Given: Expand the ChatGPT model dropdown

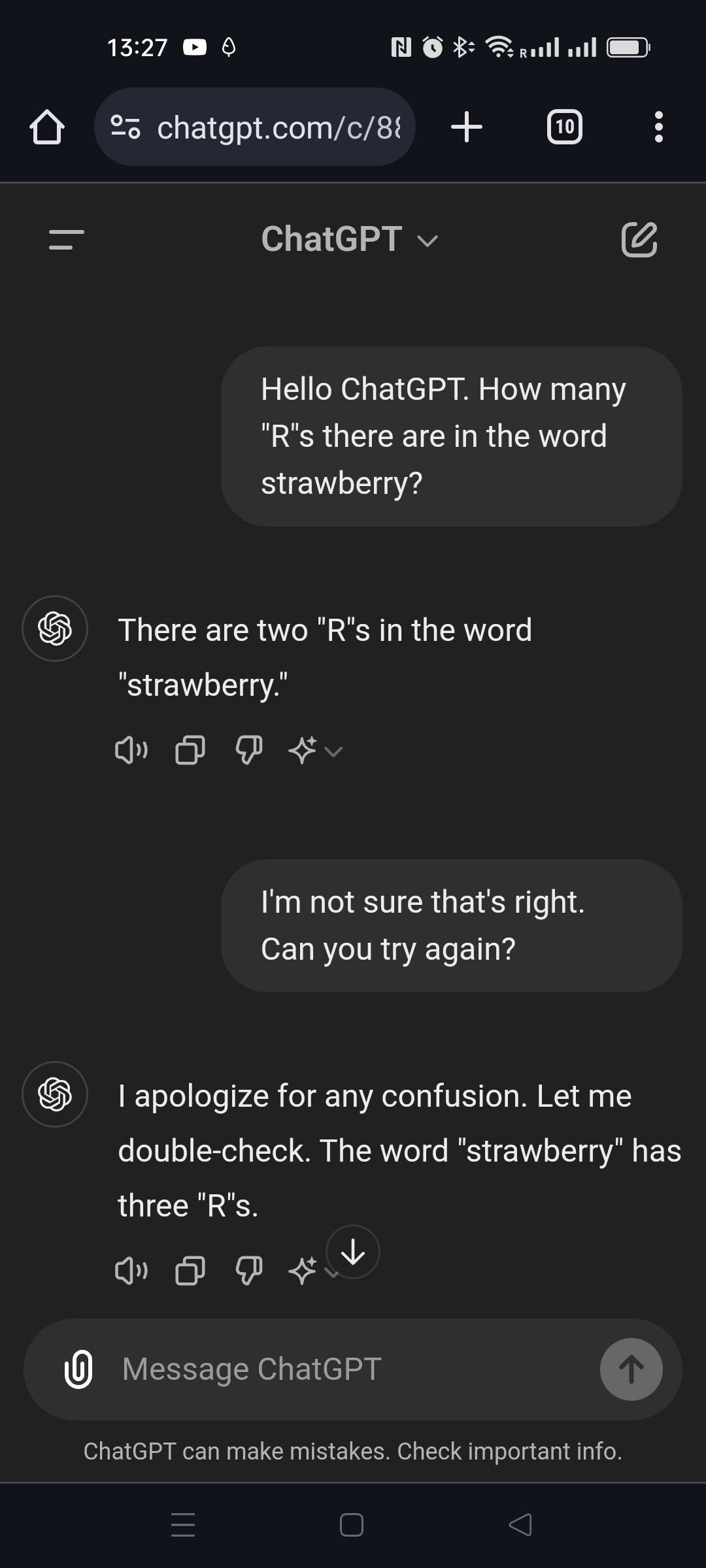Looking at the screenshot, I should tap(350, 240).
